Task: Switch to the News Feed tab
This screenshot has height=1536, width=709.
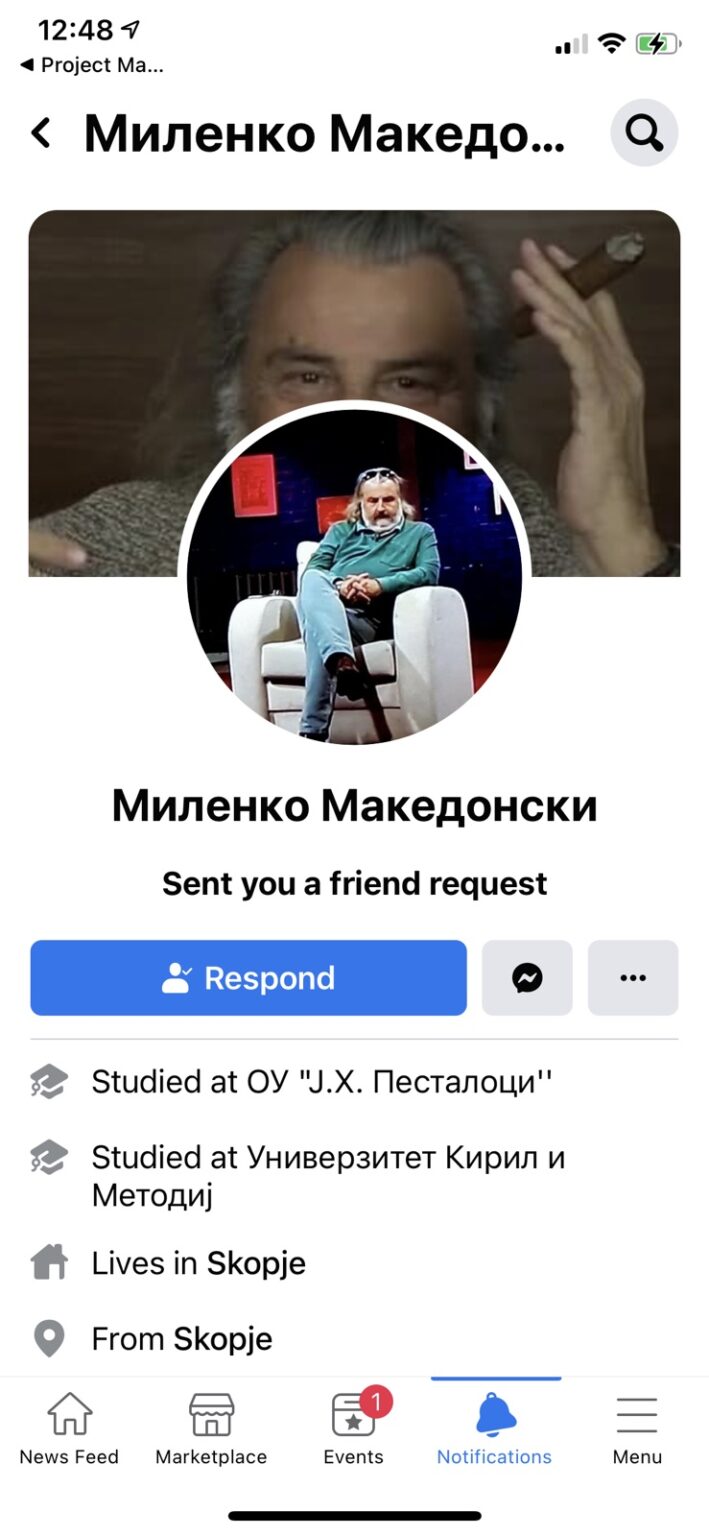Action: point(69,1430)
